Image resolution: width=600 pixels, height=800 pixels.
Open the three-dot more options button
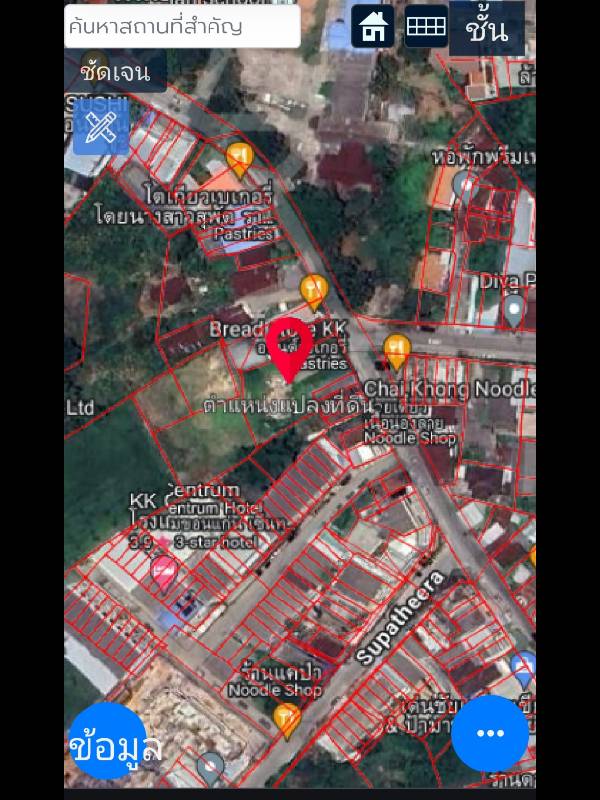tap(490, 734)
